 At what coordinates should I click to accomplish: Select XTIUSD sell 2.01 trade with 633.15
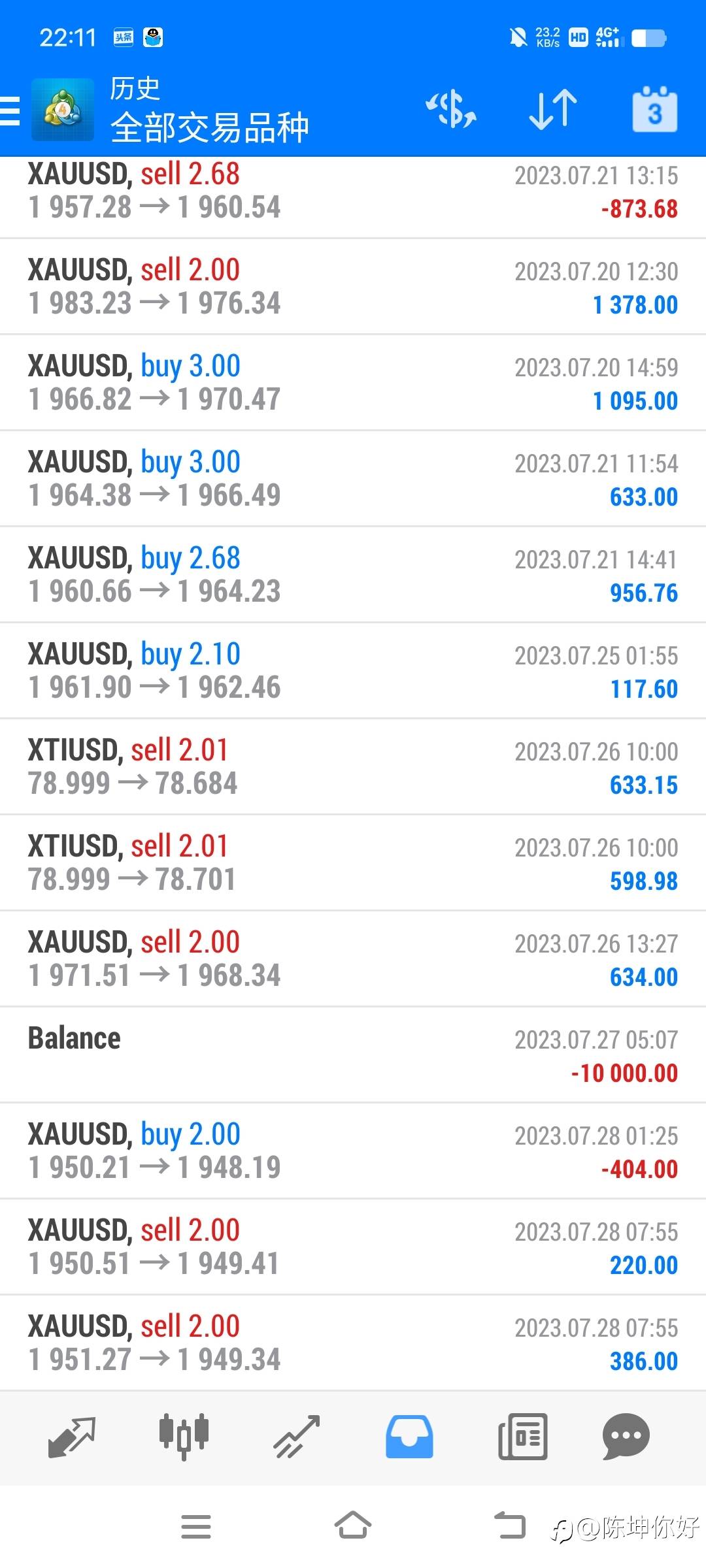coord(353,767)
